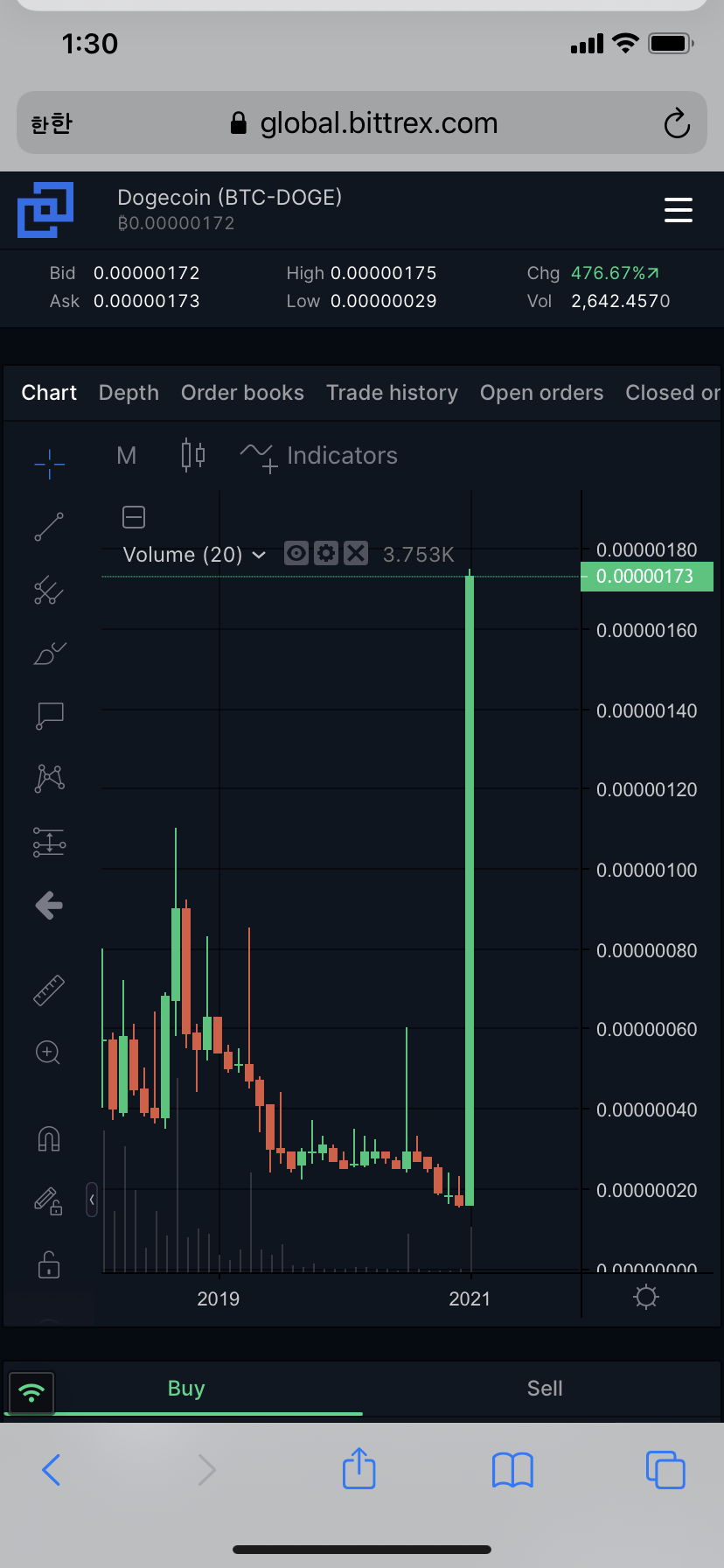
Task: Open Safari bookmarks
Action: pyautogui.click(x=512, y=1469)
